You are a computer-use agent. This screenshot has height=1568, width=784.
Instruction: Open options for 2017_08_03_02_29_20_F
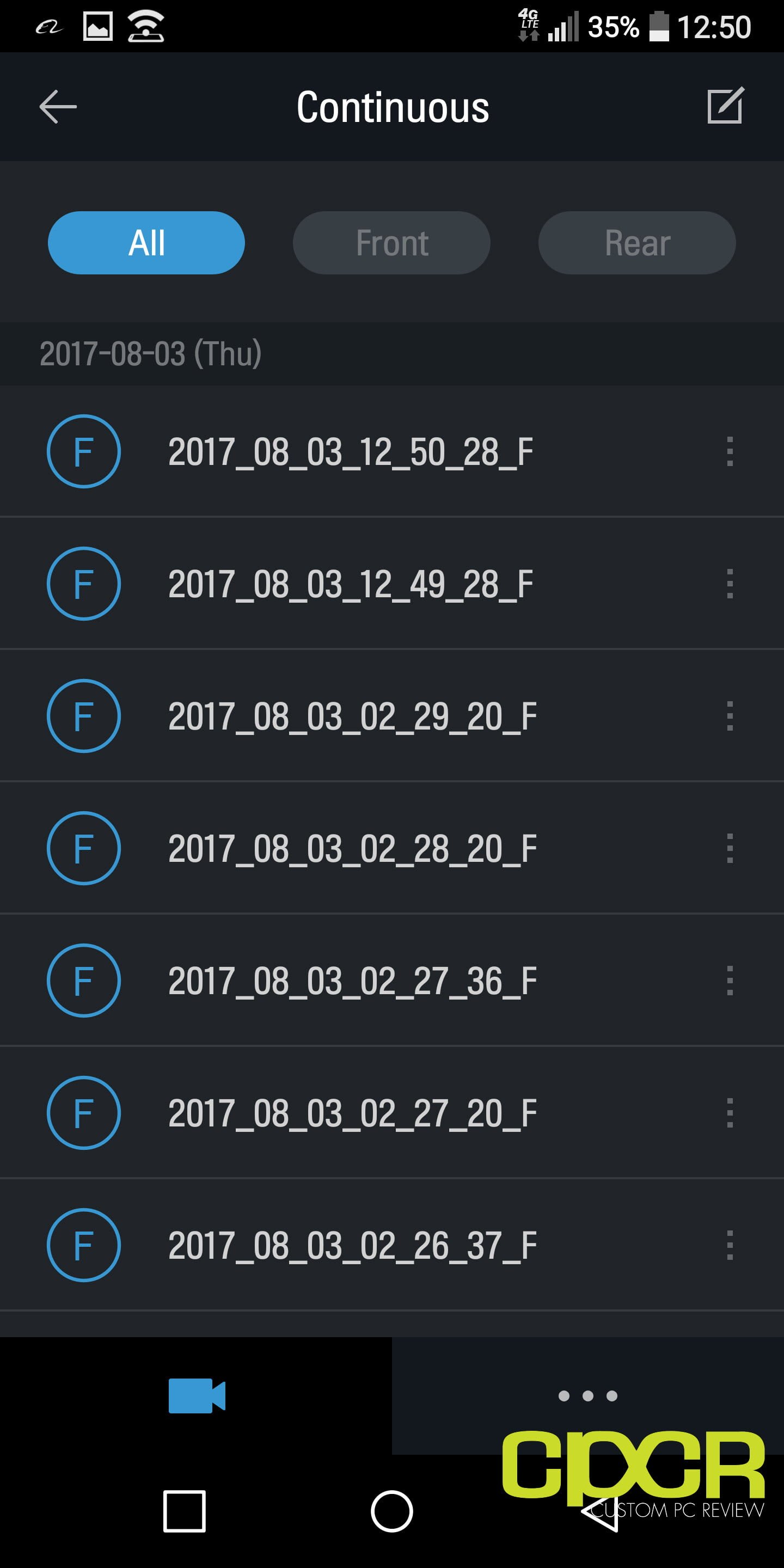(730, 716)
